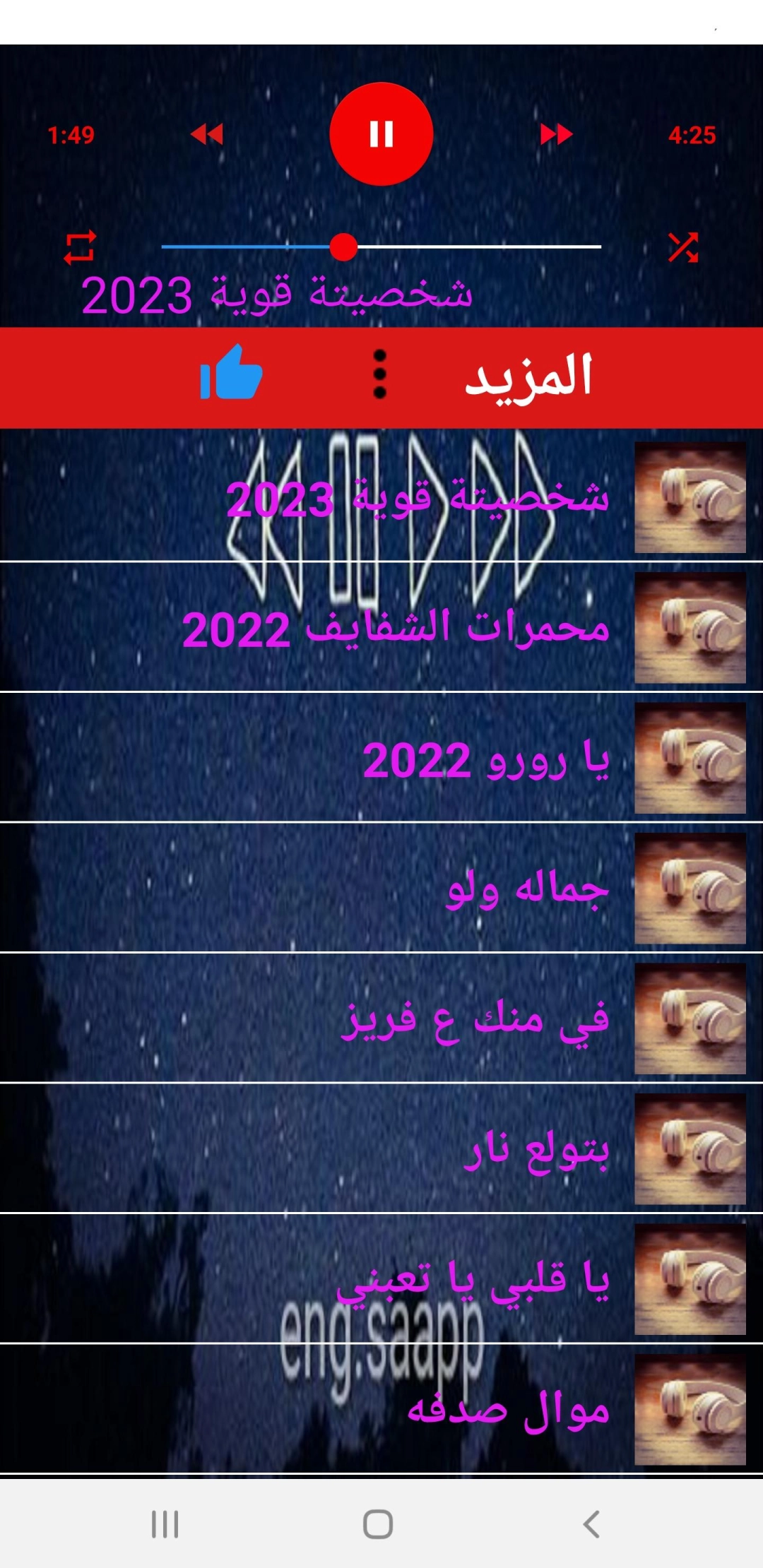Tap the thumbs-up like icon

pyautogui.click(x=231, y=373)
